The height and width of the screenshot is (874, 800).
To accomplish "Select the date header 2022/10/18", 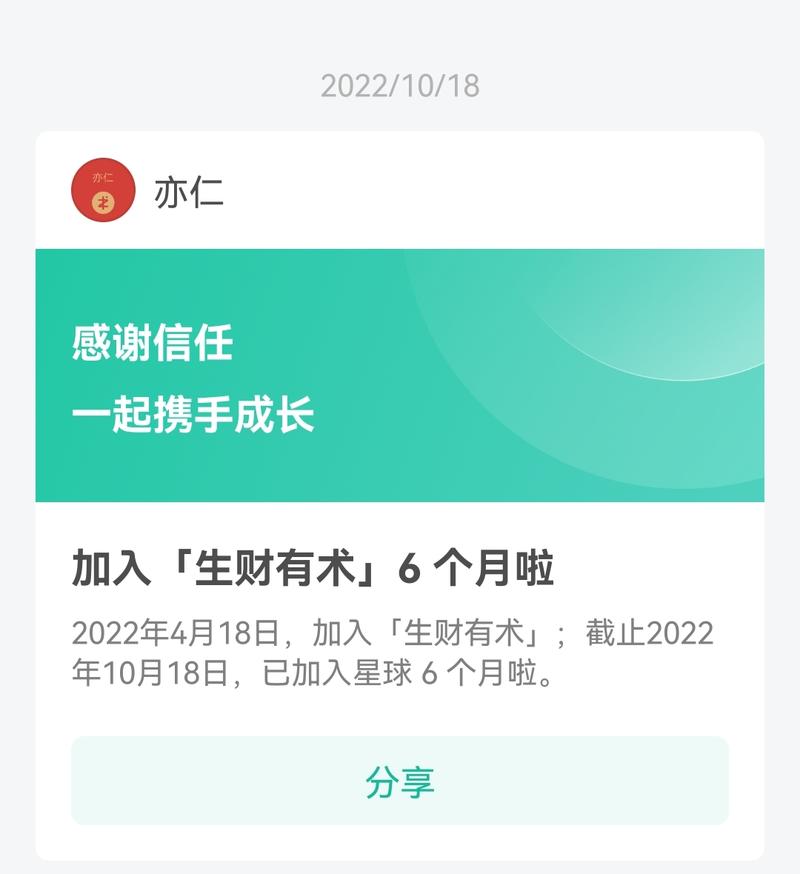I will 400,88.
